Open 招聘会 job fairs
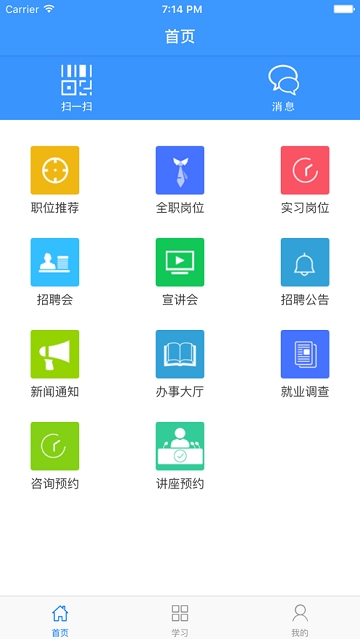Viewport: 360px width, 639px height. [55, 272]
